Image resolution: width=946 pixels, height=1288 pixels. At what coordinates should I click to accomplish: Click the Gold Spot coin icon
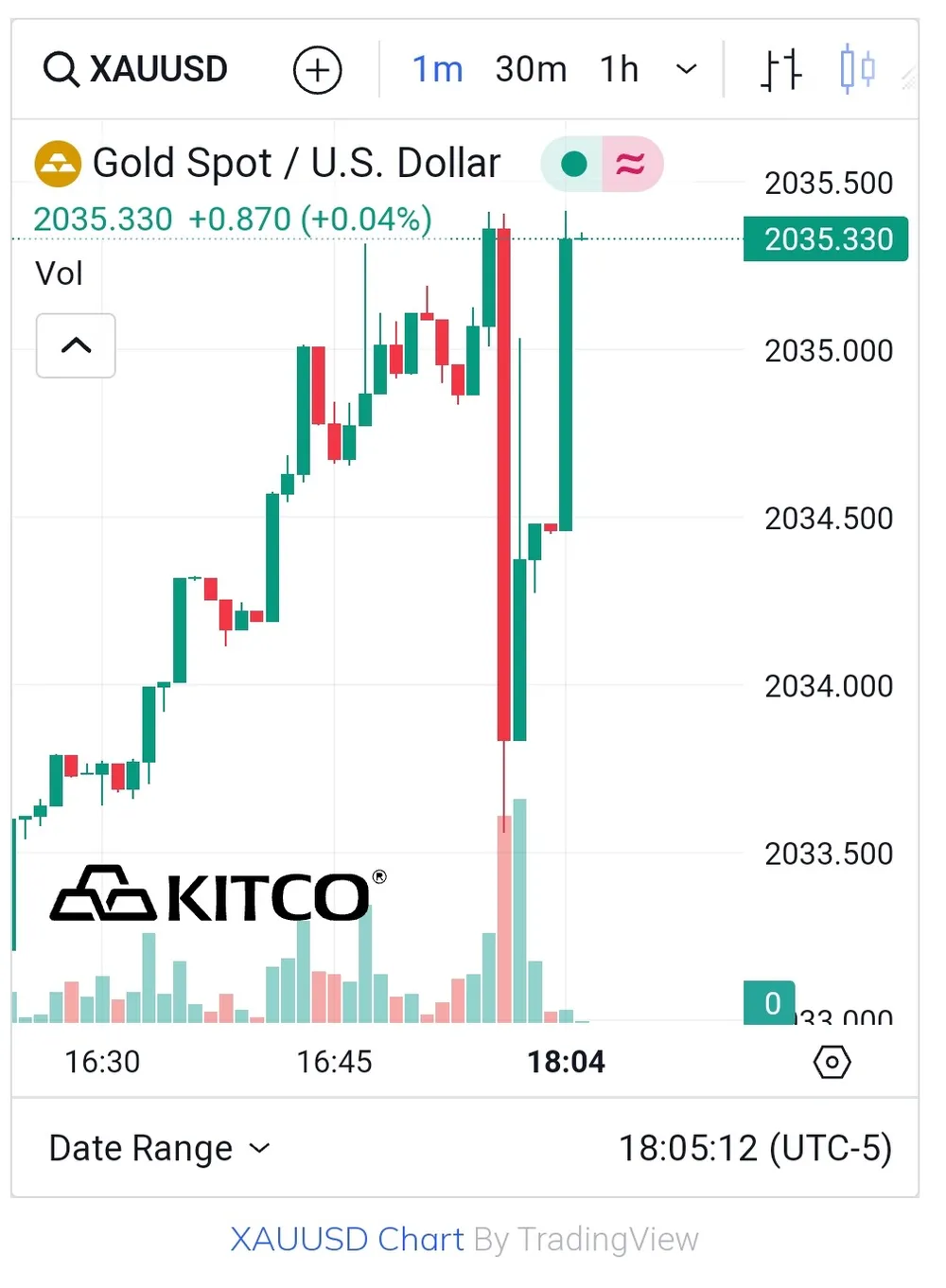point(56,162)
